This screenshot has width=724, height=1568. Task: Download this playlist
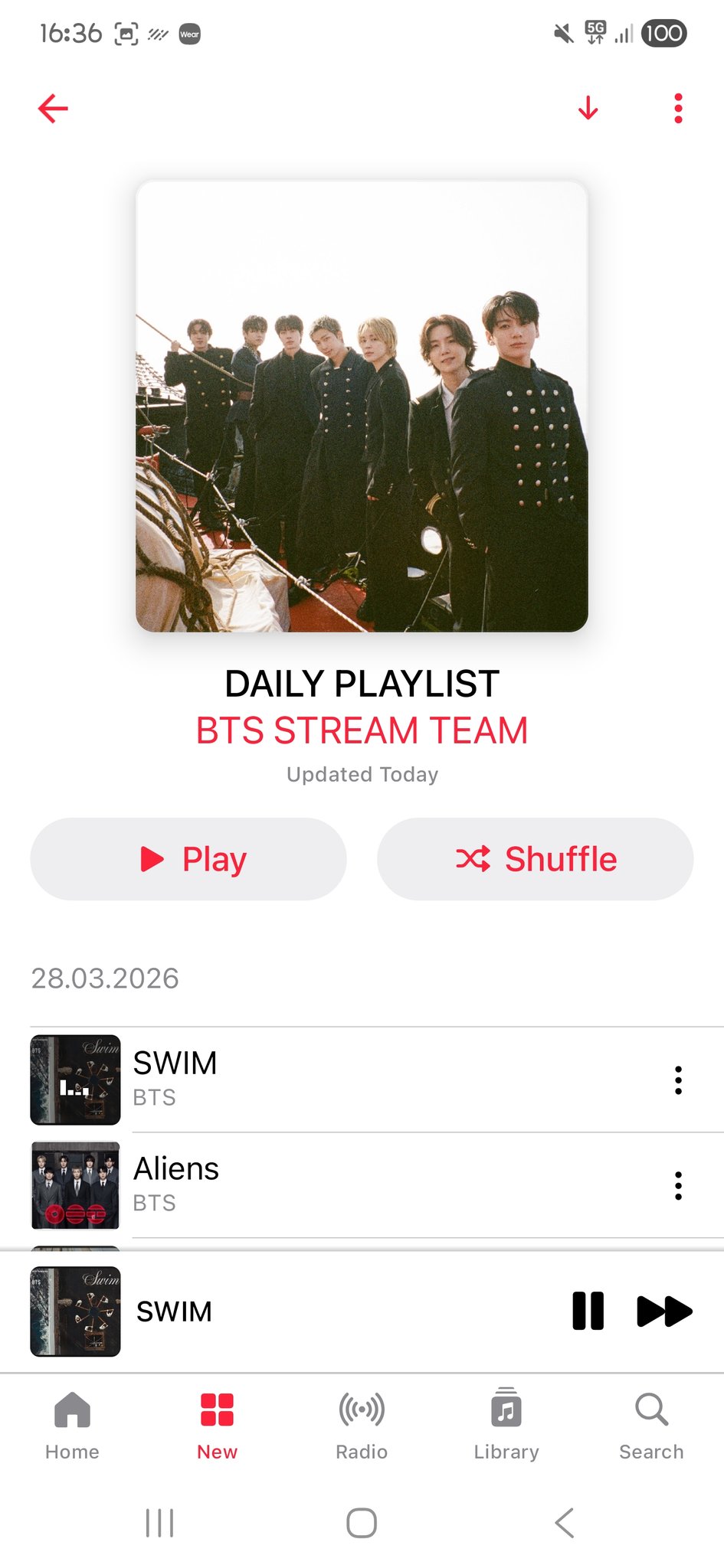coord(588,109)
